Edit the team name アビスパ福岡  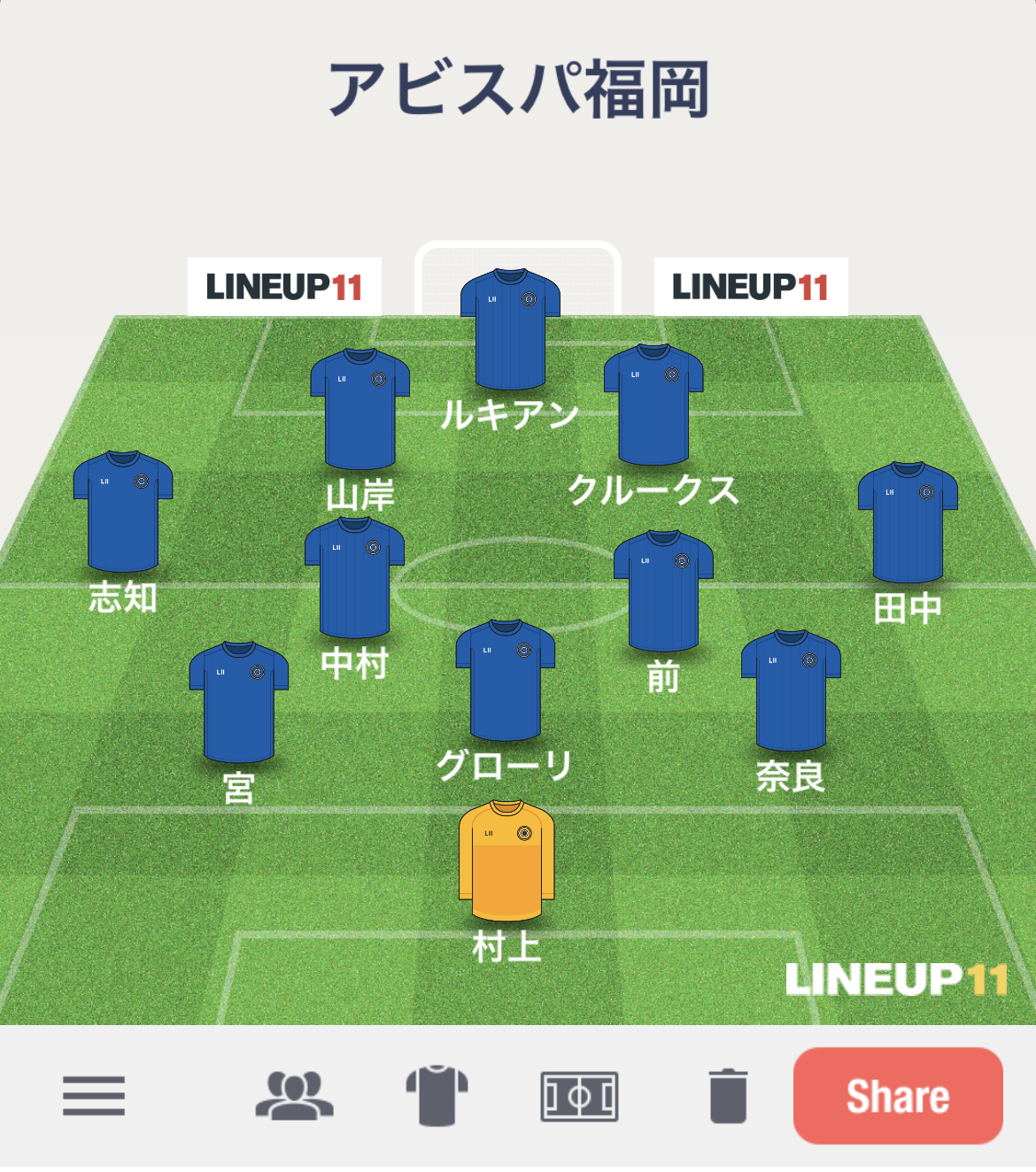pos(518,89)
